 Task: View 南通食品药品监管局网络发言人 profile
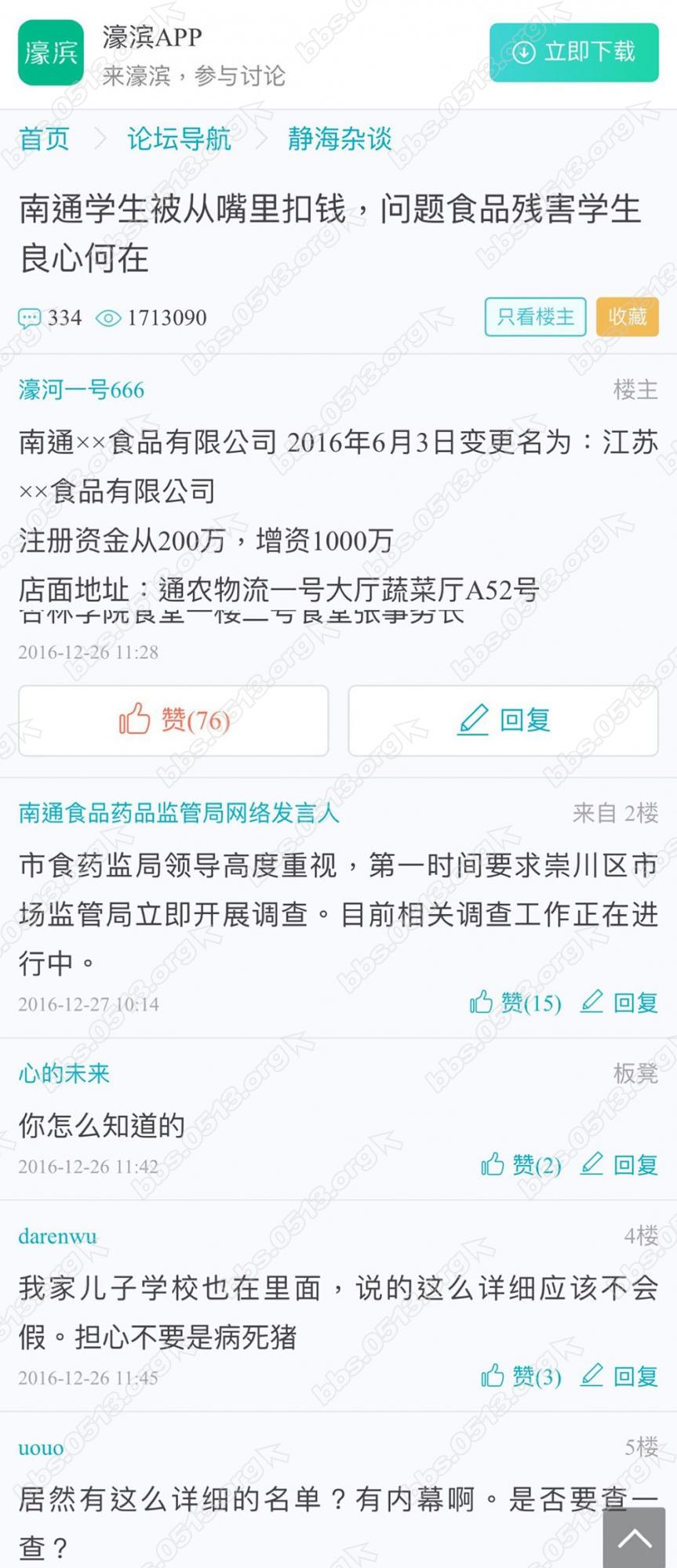click(x=179, y=813)
